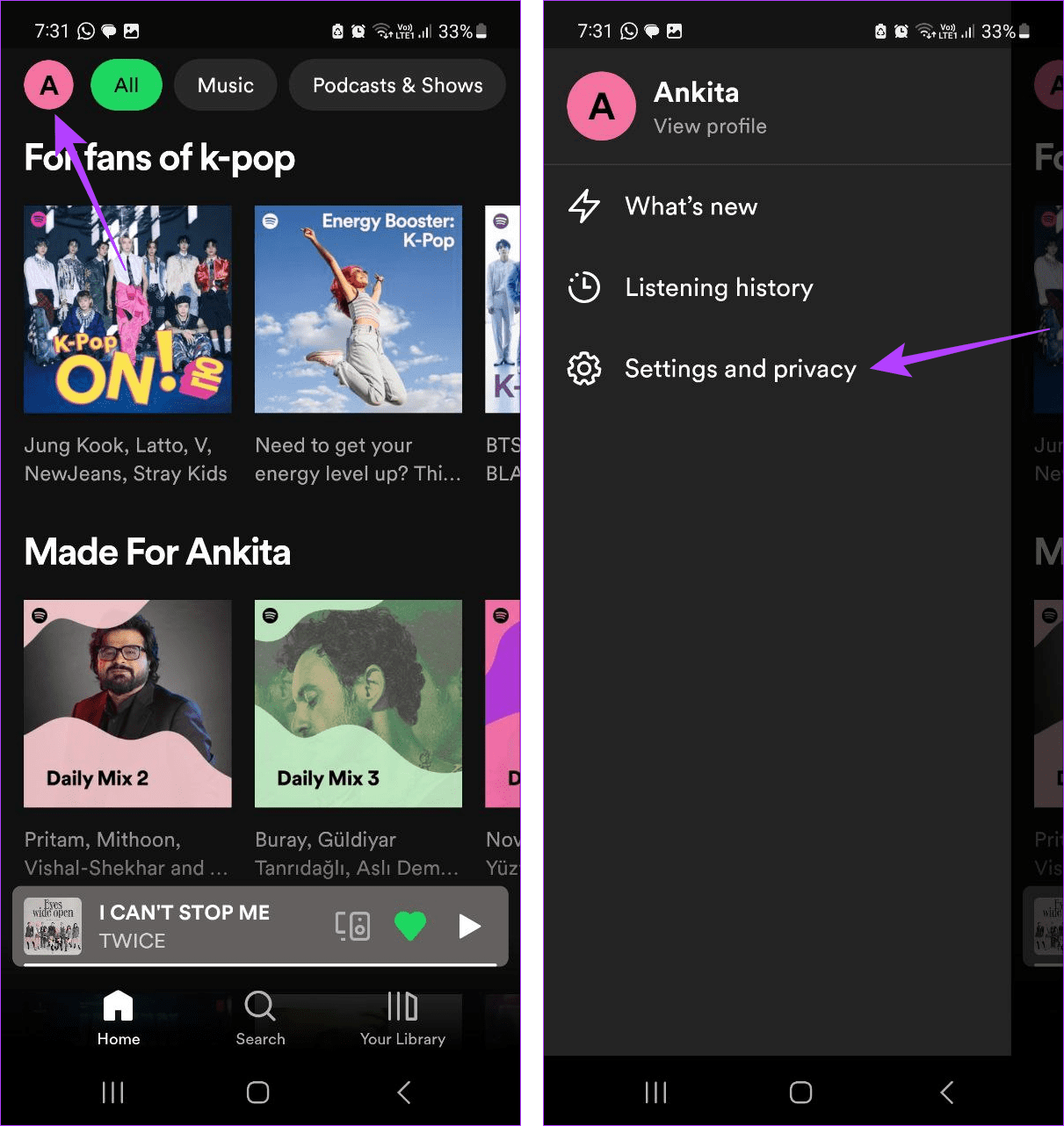This screenshot has height=1126, width=1064.
Task: Switch to the Your Library tab
Action: 402,1018
